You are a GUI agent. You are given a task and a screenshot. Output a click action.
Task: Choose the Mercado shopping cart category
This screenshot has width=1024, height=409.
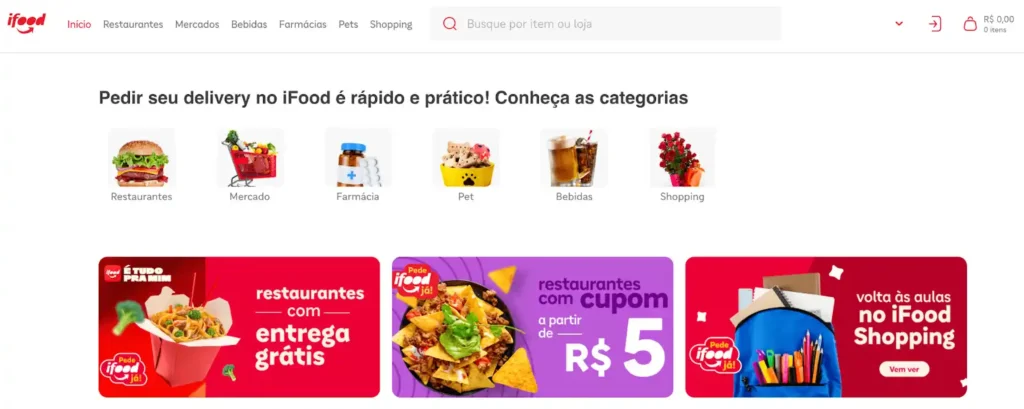249,165
